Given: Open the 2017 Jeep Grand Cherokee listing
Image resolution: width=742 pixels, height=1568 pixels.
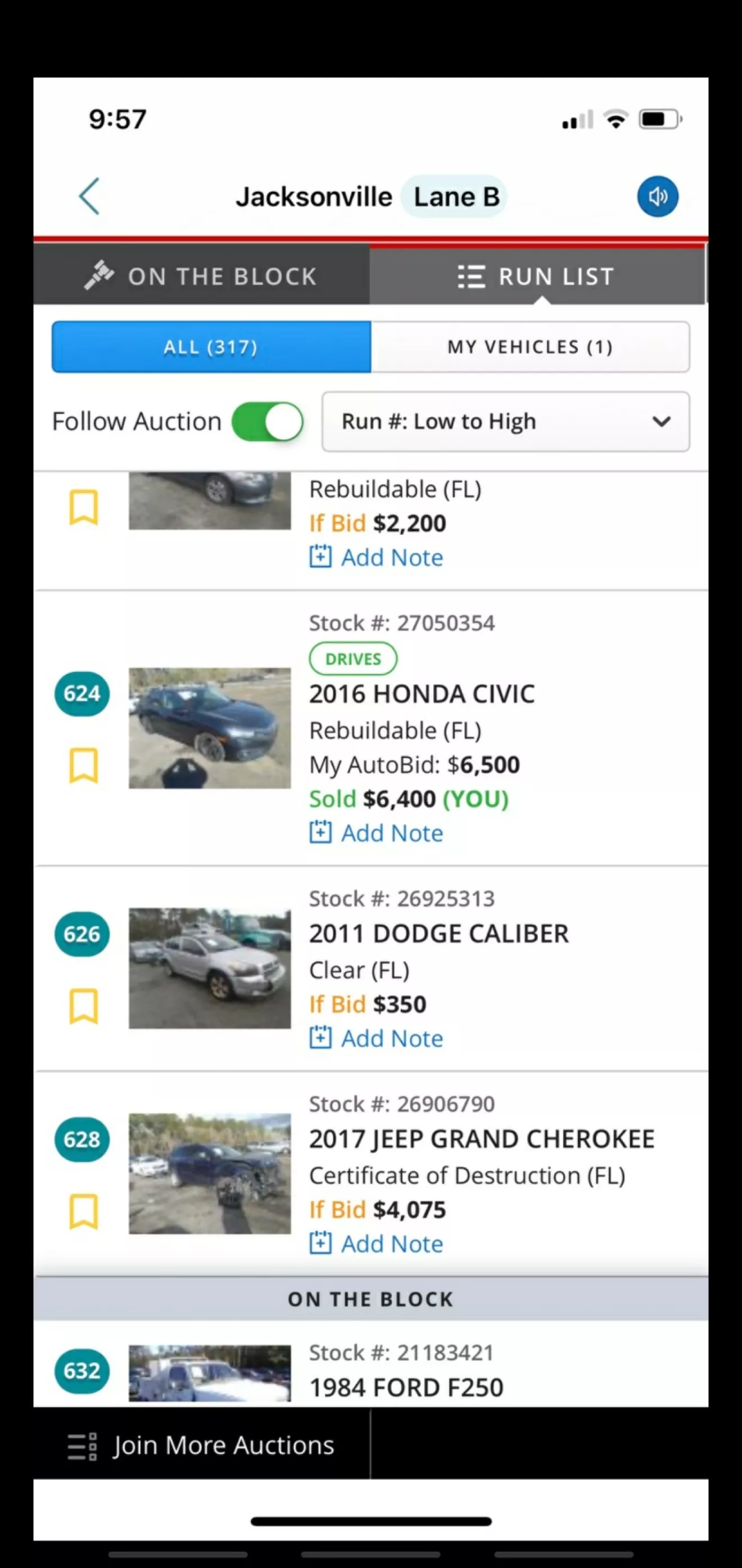Looking at the screenshot, I should [x=481, y=1139].
